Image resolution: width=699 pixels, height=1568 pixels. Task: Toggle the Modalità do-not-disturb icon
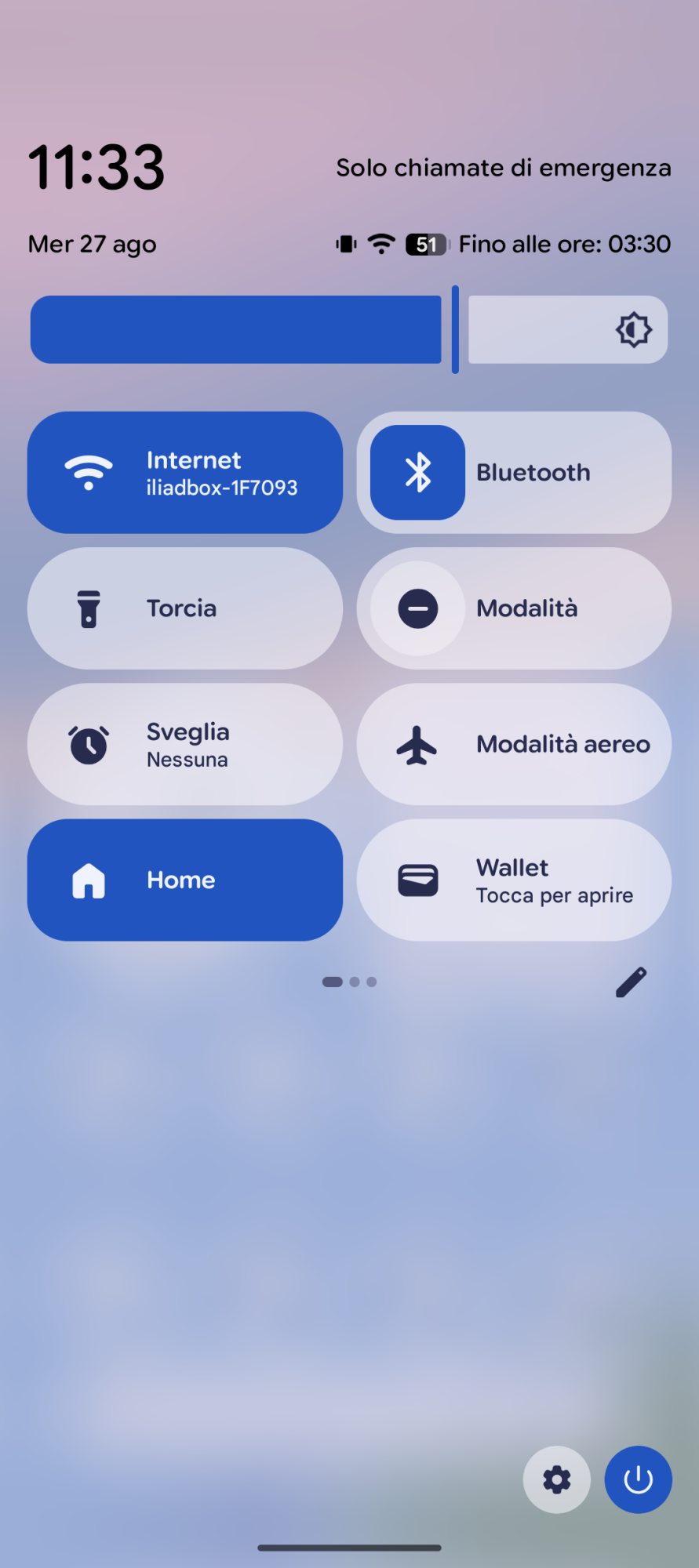point(417,608)
